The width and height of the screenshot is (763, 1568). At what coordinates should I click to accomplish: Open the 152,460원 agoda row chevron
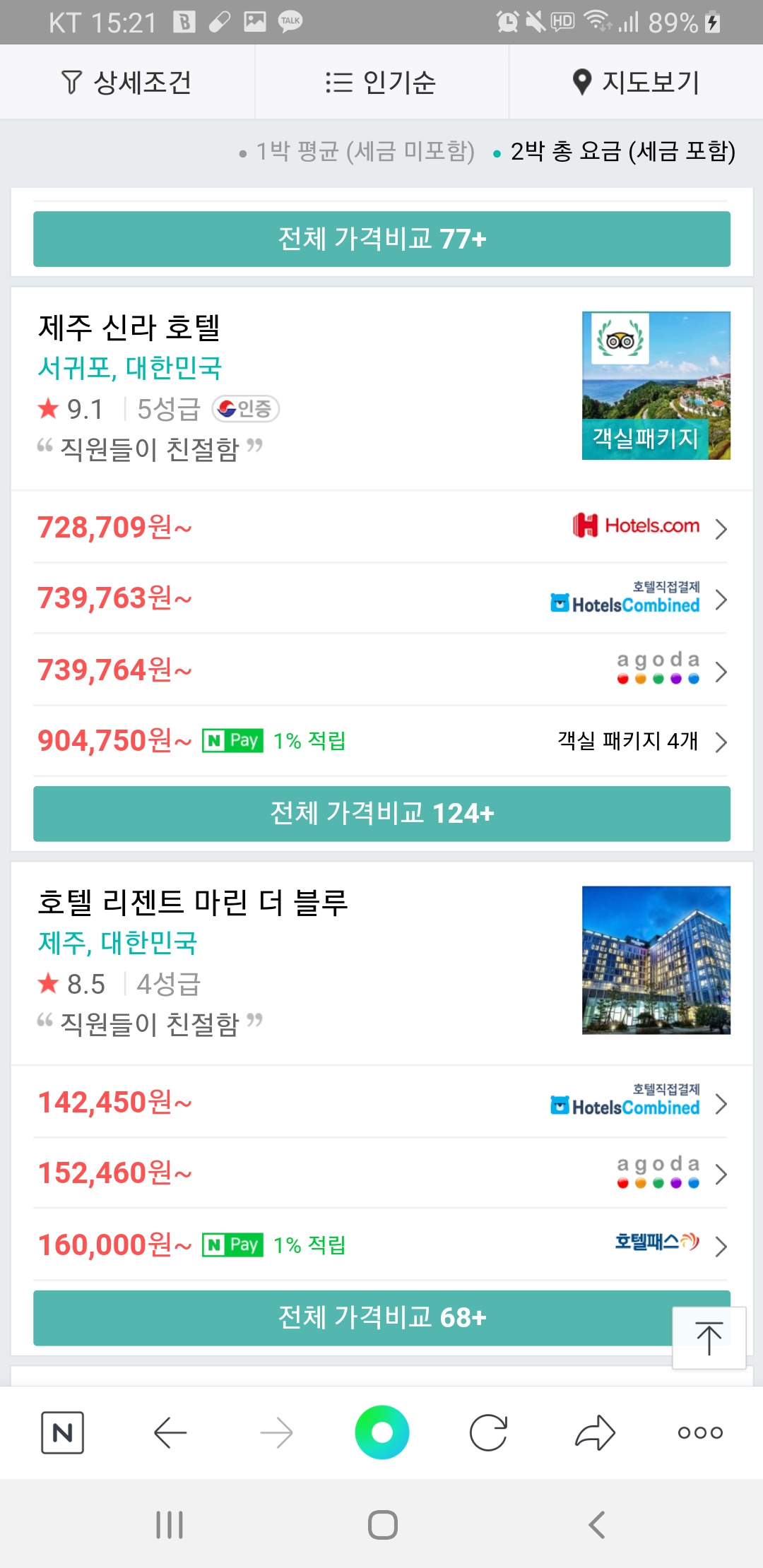point(721,1175)
